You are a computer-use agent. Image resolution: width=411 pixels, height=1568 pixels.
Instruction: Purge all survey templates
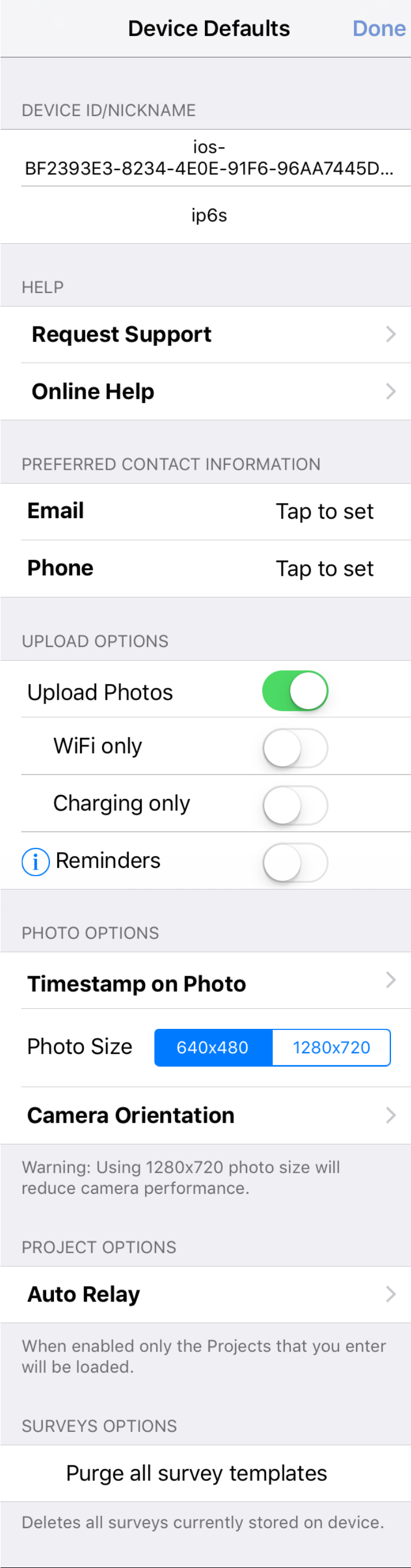tap(197, 1473)
